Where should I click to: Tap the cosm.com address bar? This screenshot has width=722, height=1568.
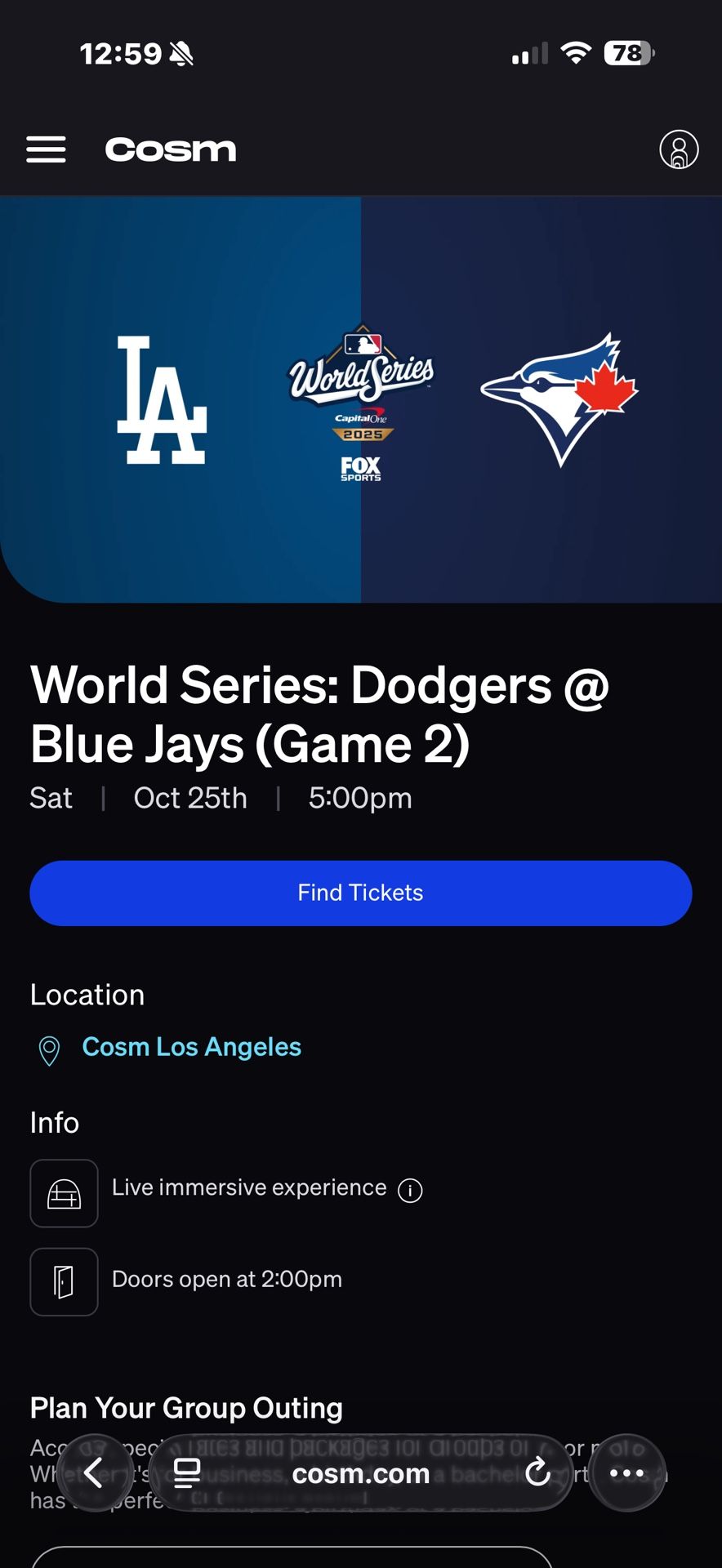pos(360,1473)
